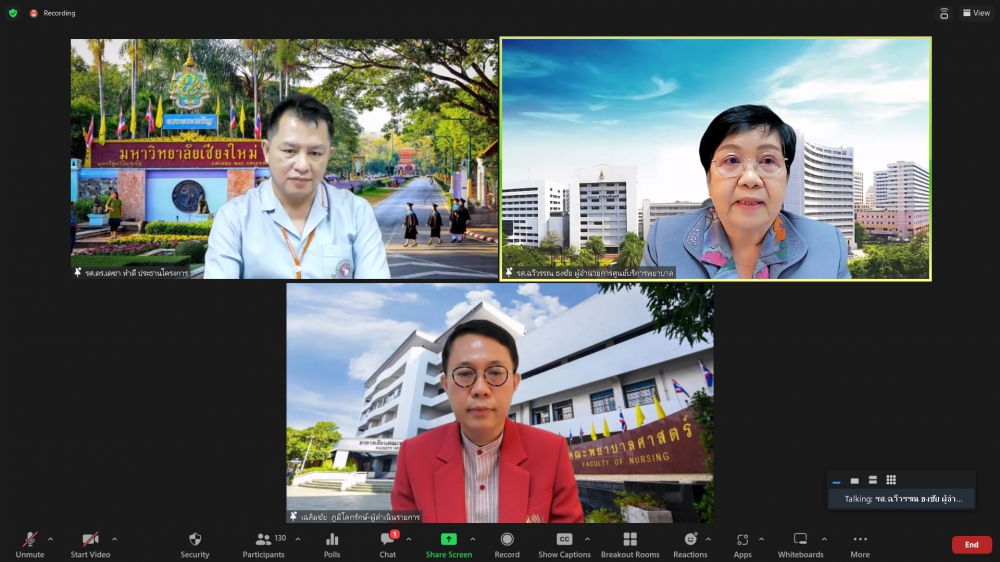
Task: Expand the Share Screen options arrow
Action: [473, 539]
